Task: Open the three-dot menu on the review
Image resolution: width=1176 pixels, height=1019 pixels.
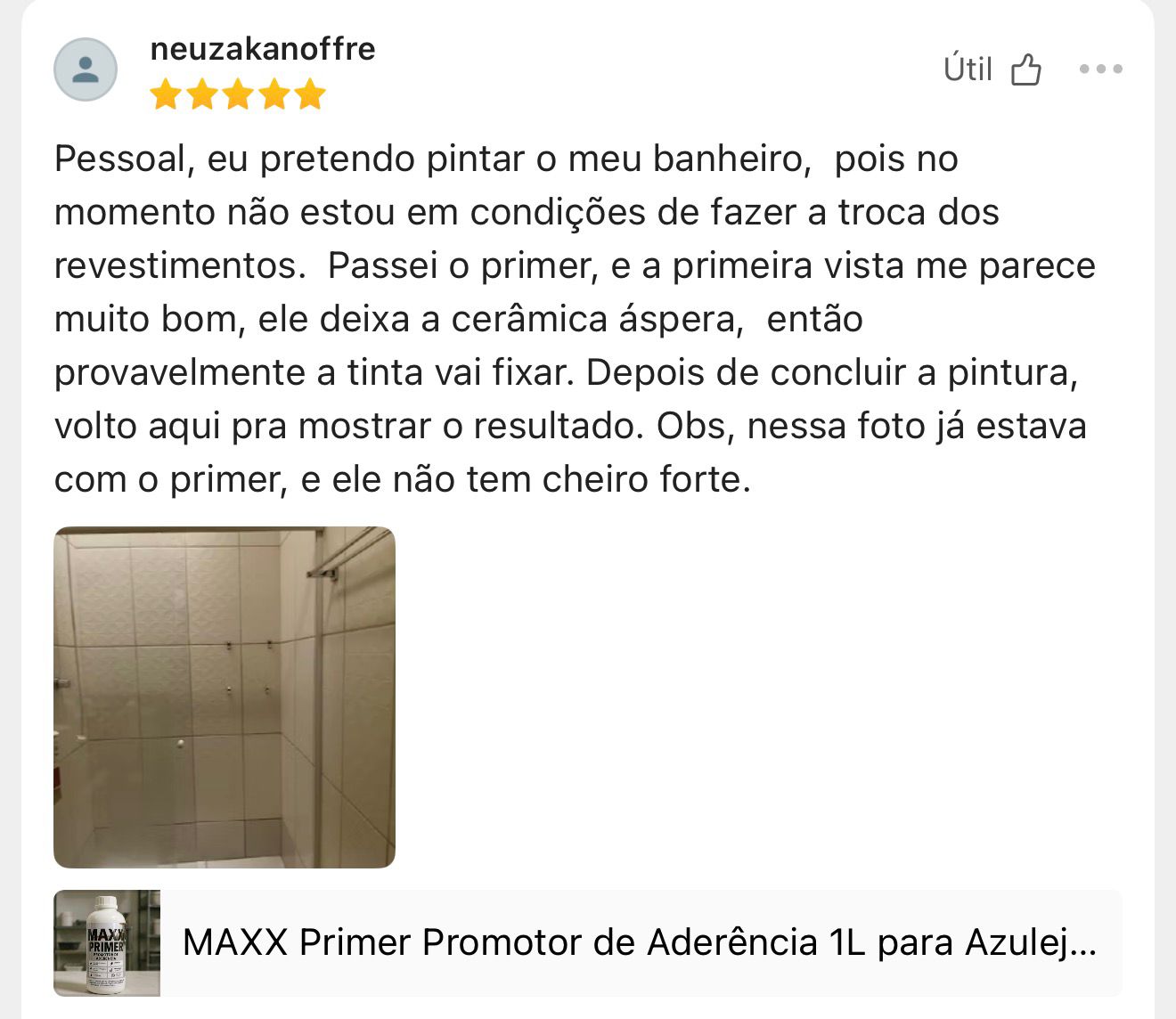Action: 1100,69
